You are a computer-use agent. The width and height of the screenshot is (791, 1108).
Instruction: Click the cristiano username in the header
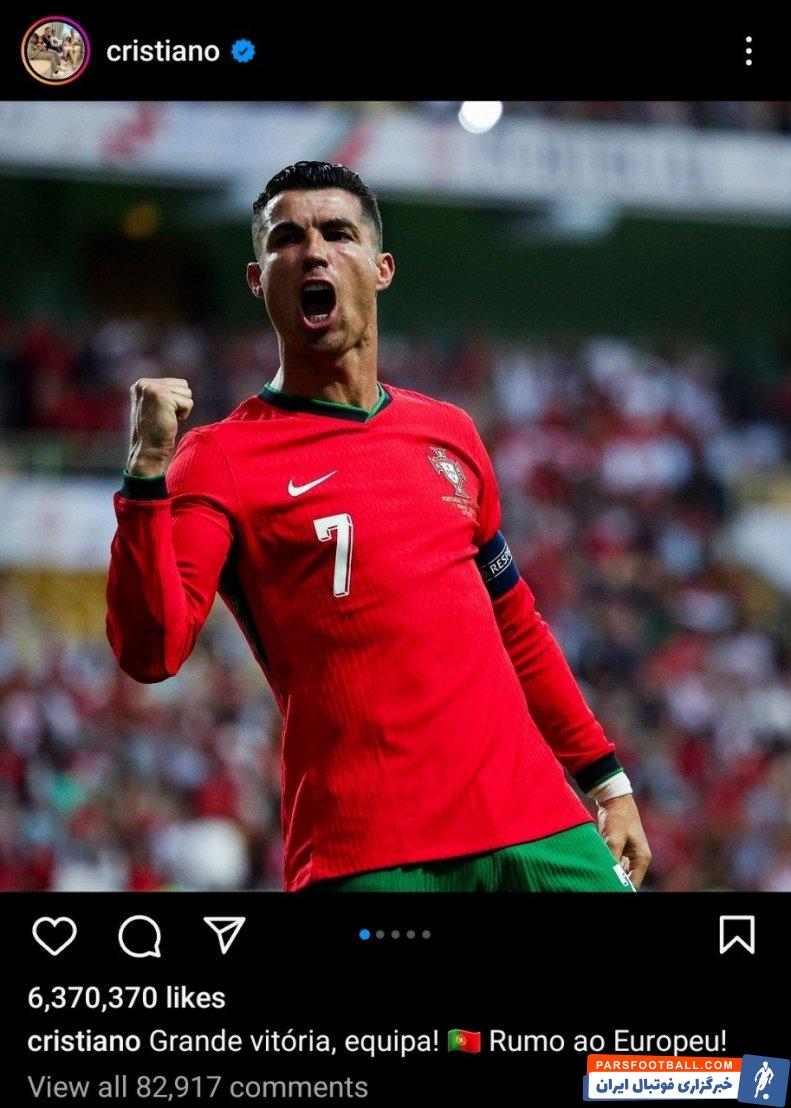tap(162, 46)
